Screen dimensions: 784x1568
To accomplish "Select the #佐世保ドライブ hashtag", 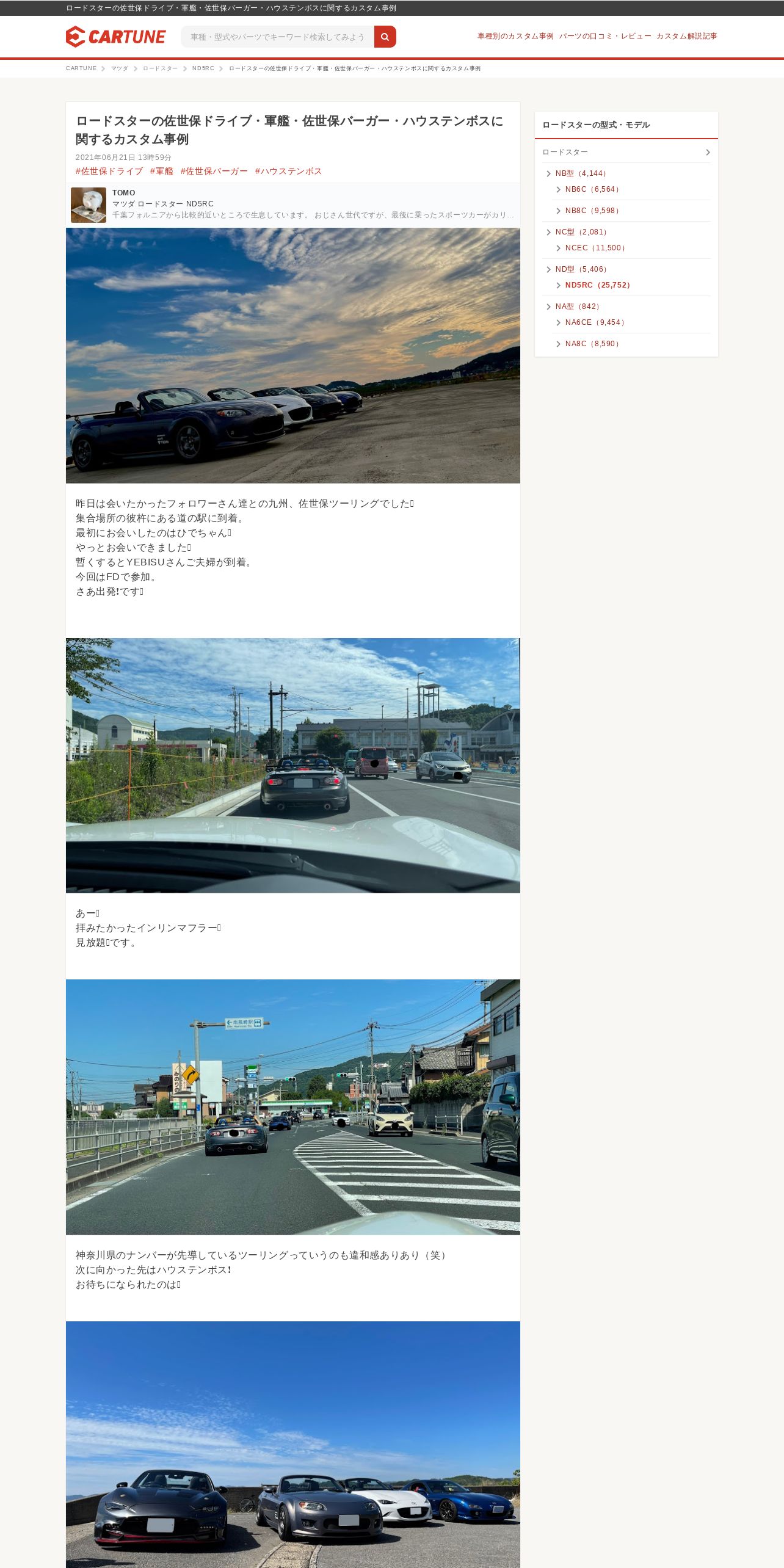I will tap(109, 171).
